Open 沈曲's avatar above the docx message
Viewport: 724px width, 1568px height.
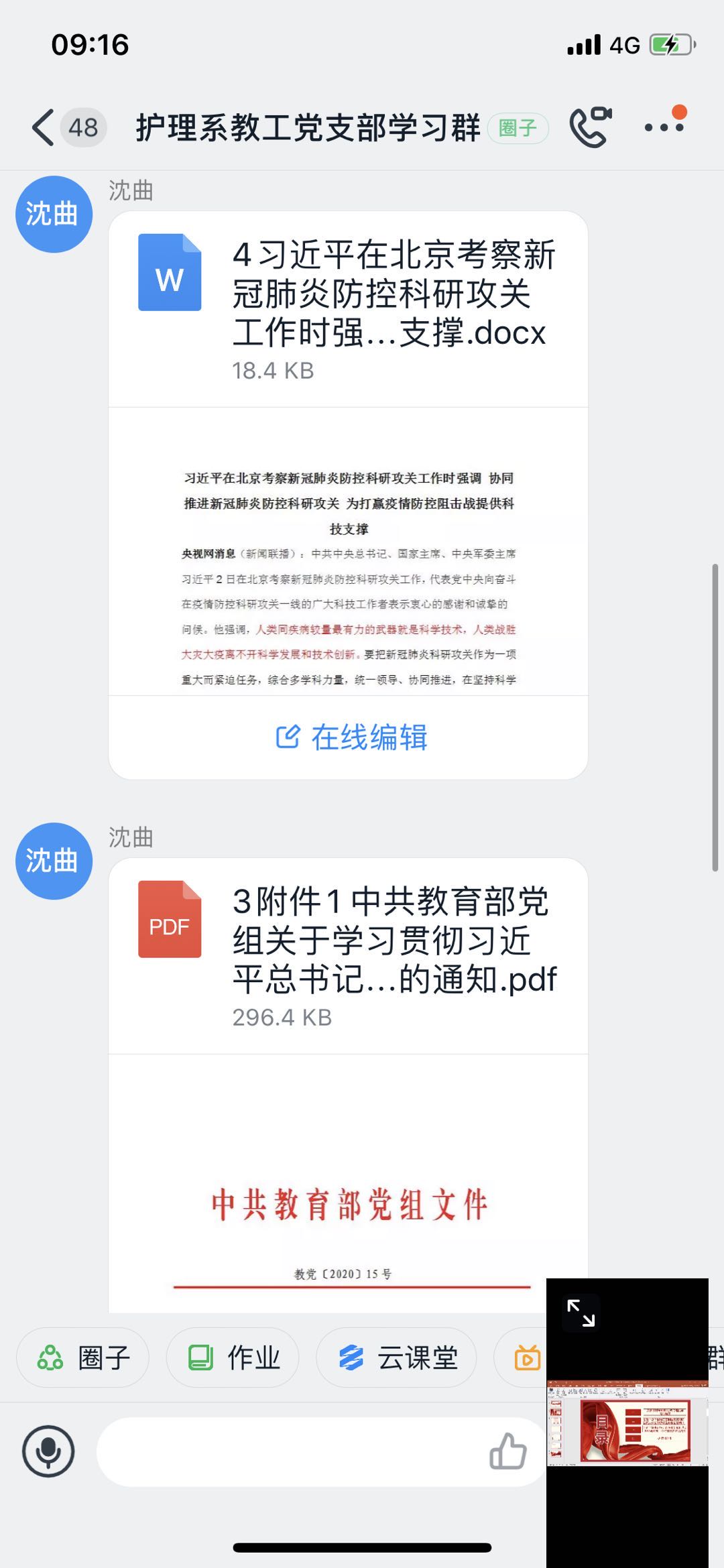click(54, 214)
